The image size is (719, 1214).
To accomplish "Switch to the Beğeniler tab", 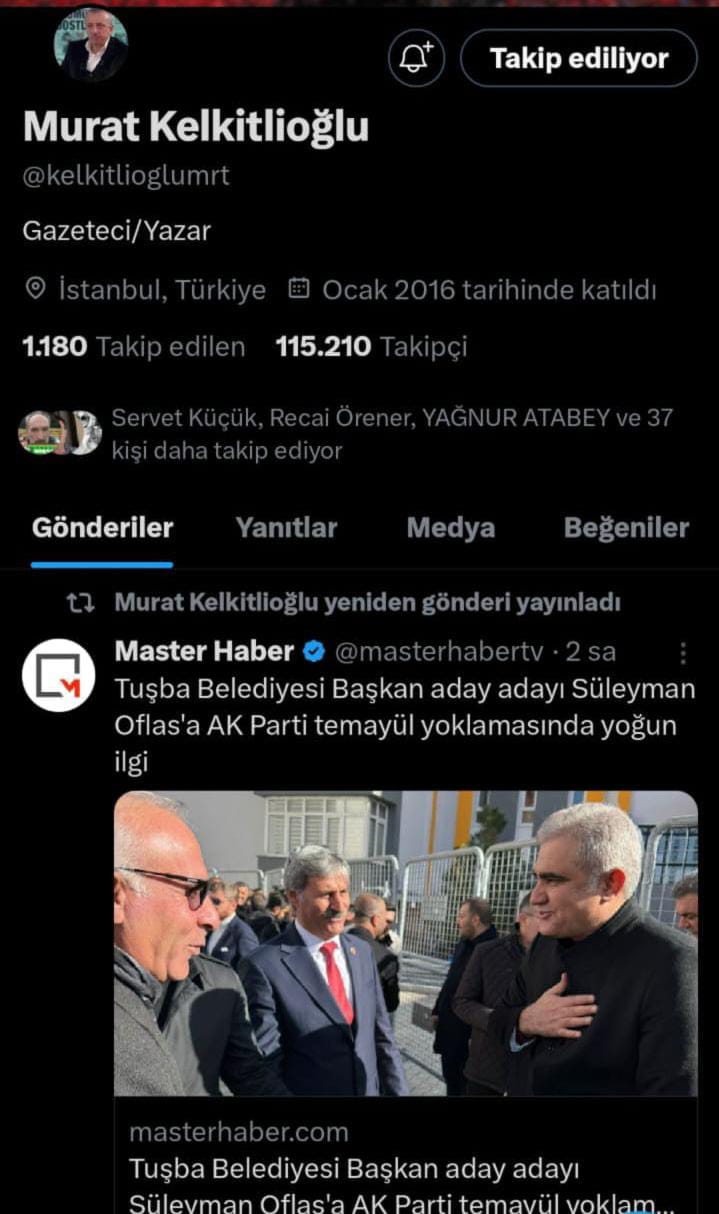I will [x=626, y=528].
